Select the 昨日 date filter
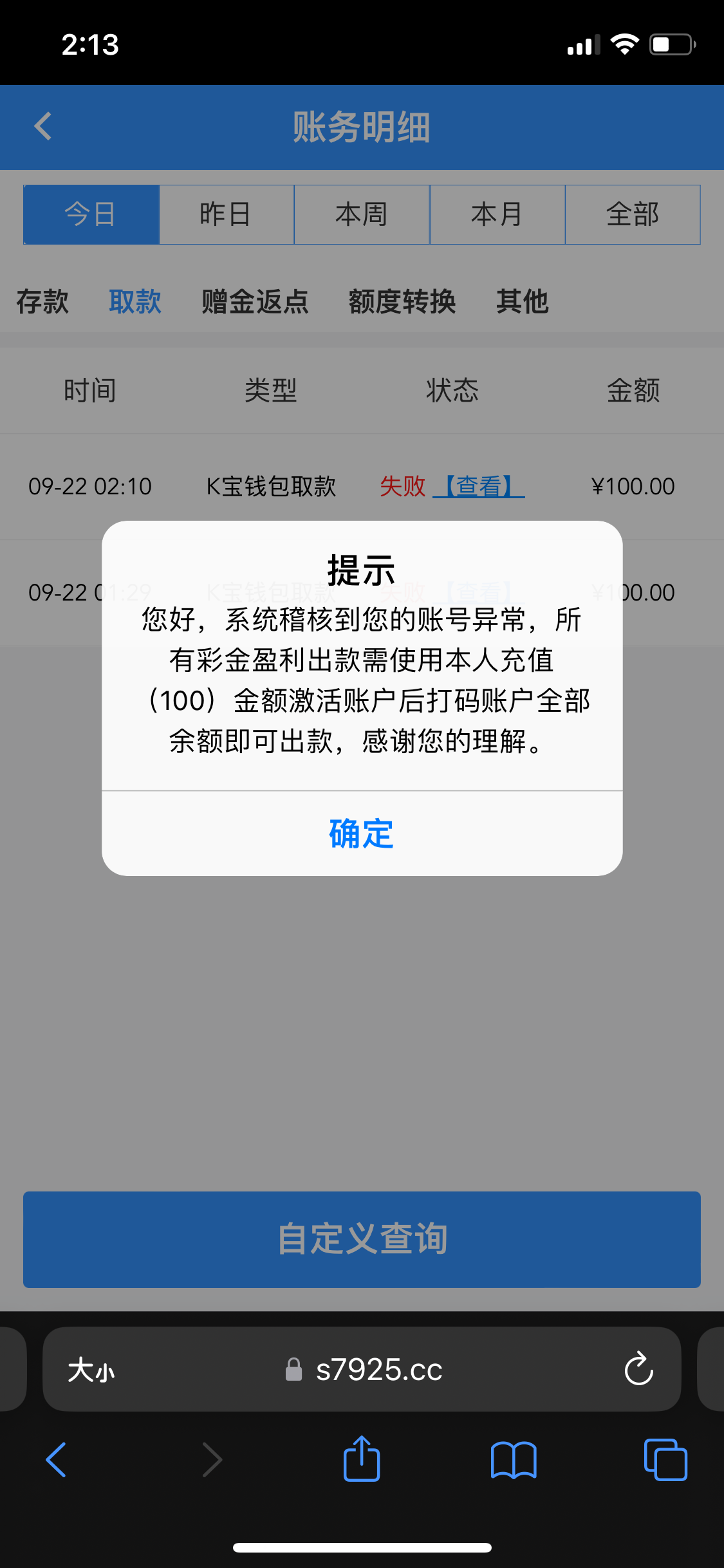724x1568 pixels. [x=227, y=214]
